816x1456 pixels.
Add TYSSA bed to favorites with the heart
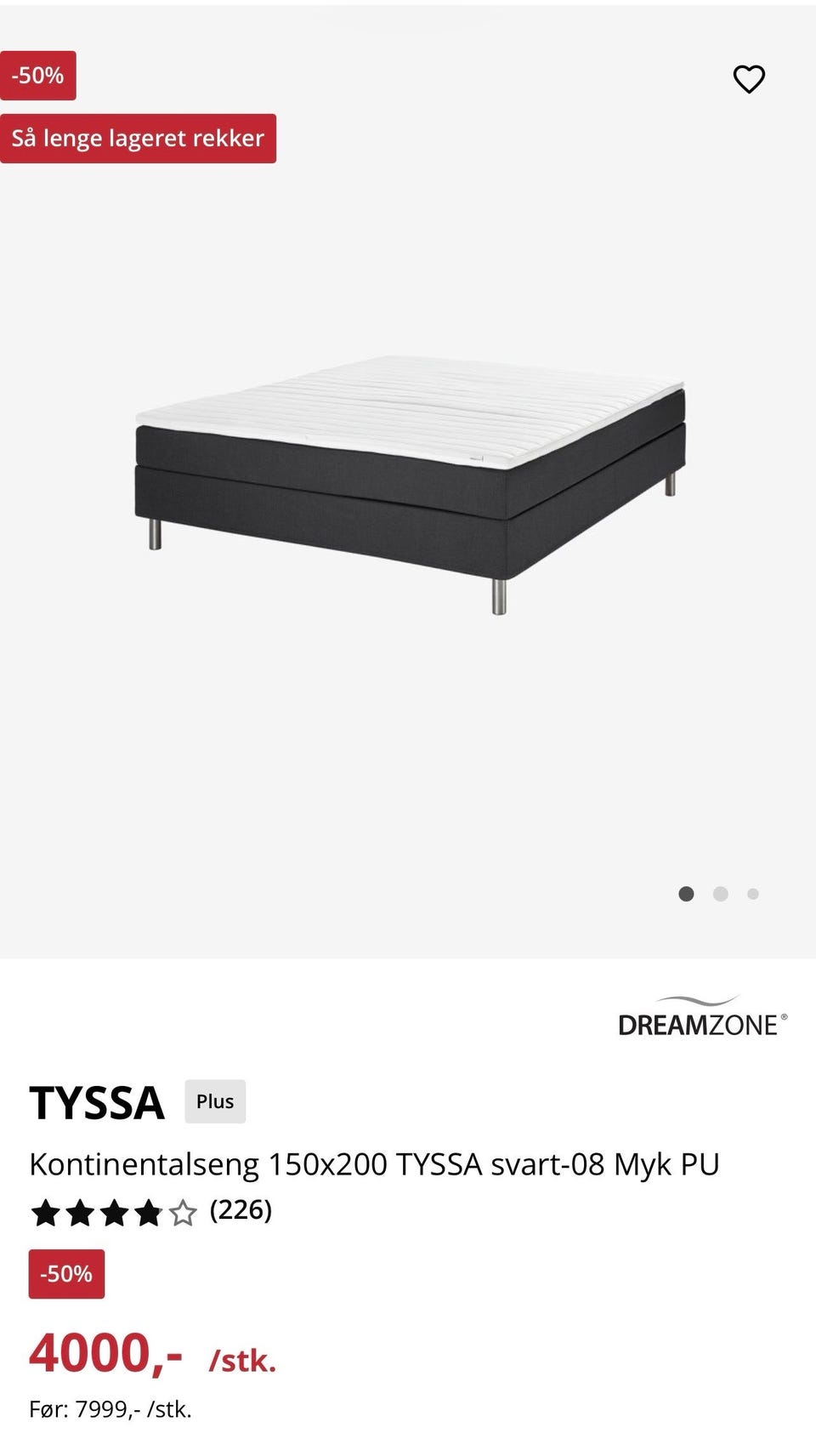749,79
